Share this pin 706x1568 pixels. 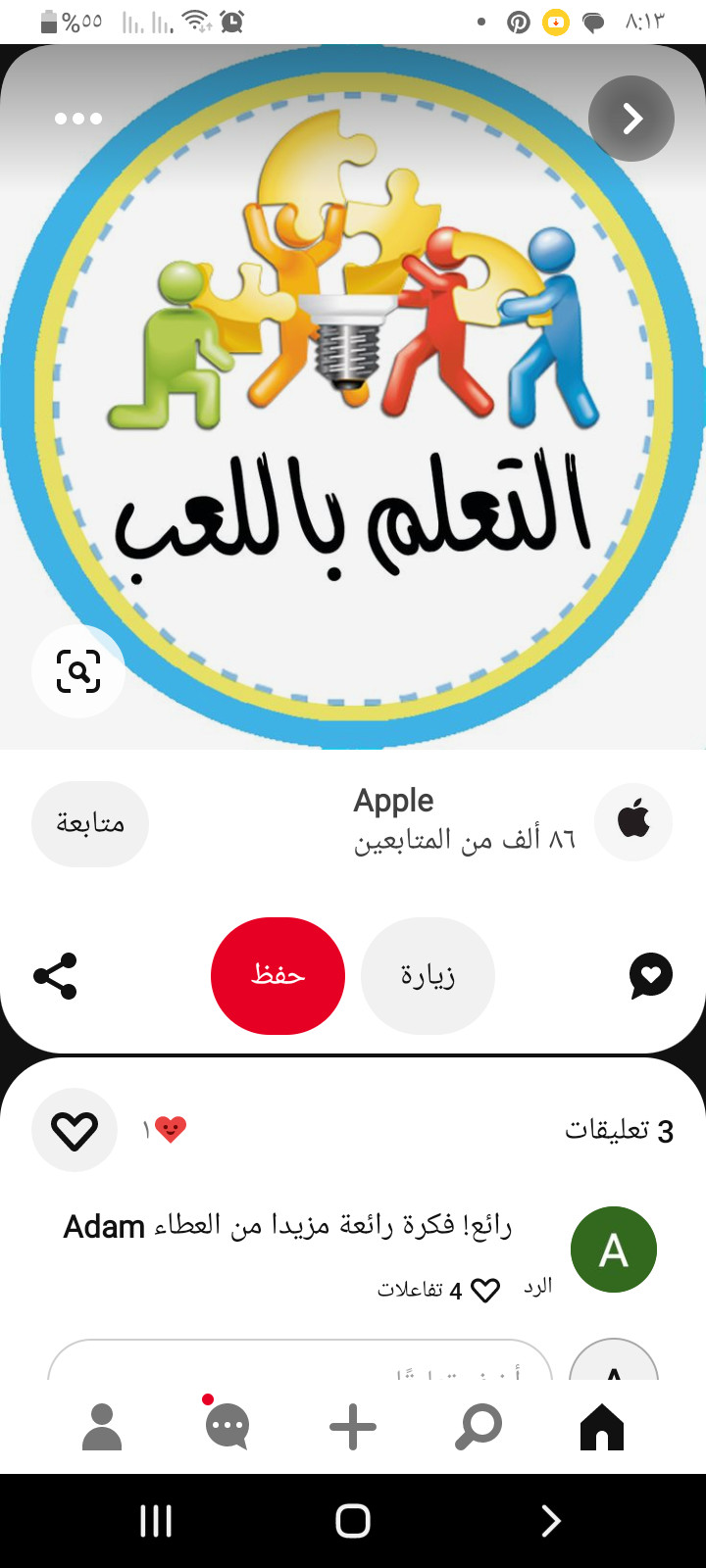(55, 976)
